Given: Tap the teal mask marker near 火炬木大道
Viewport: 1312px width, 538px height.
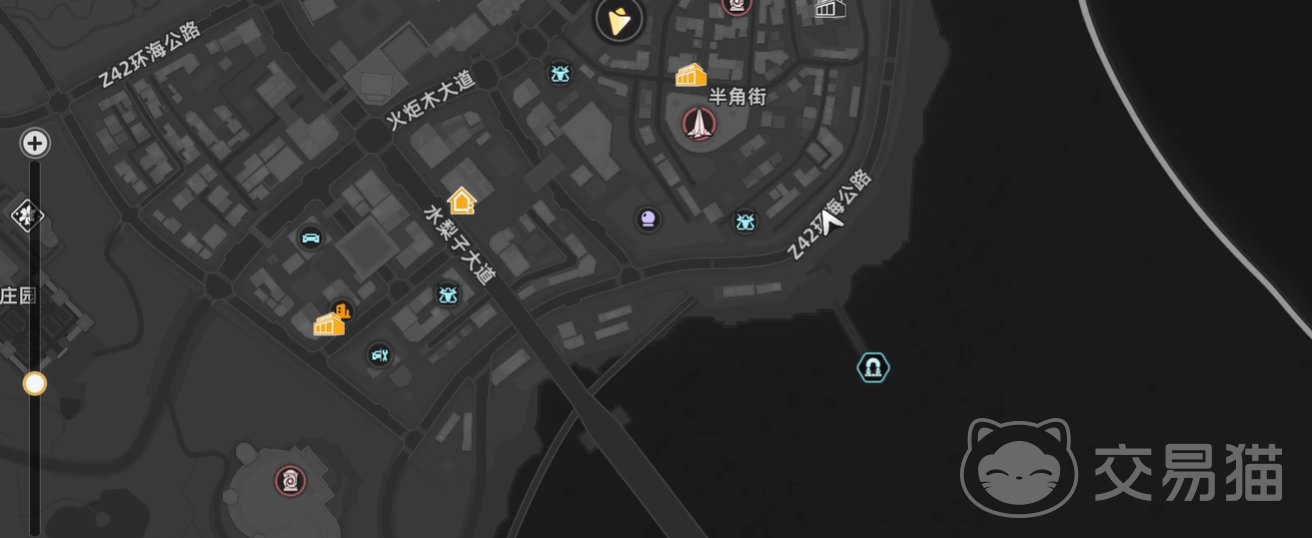Looking at the screenshot, I should (560, 73).
